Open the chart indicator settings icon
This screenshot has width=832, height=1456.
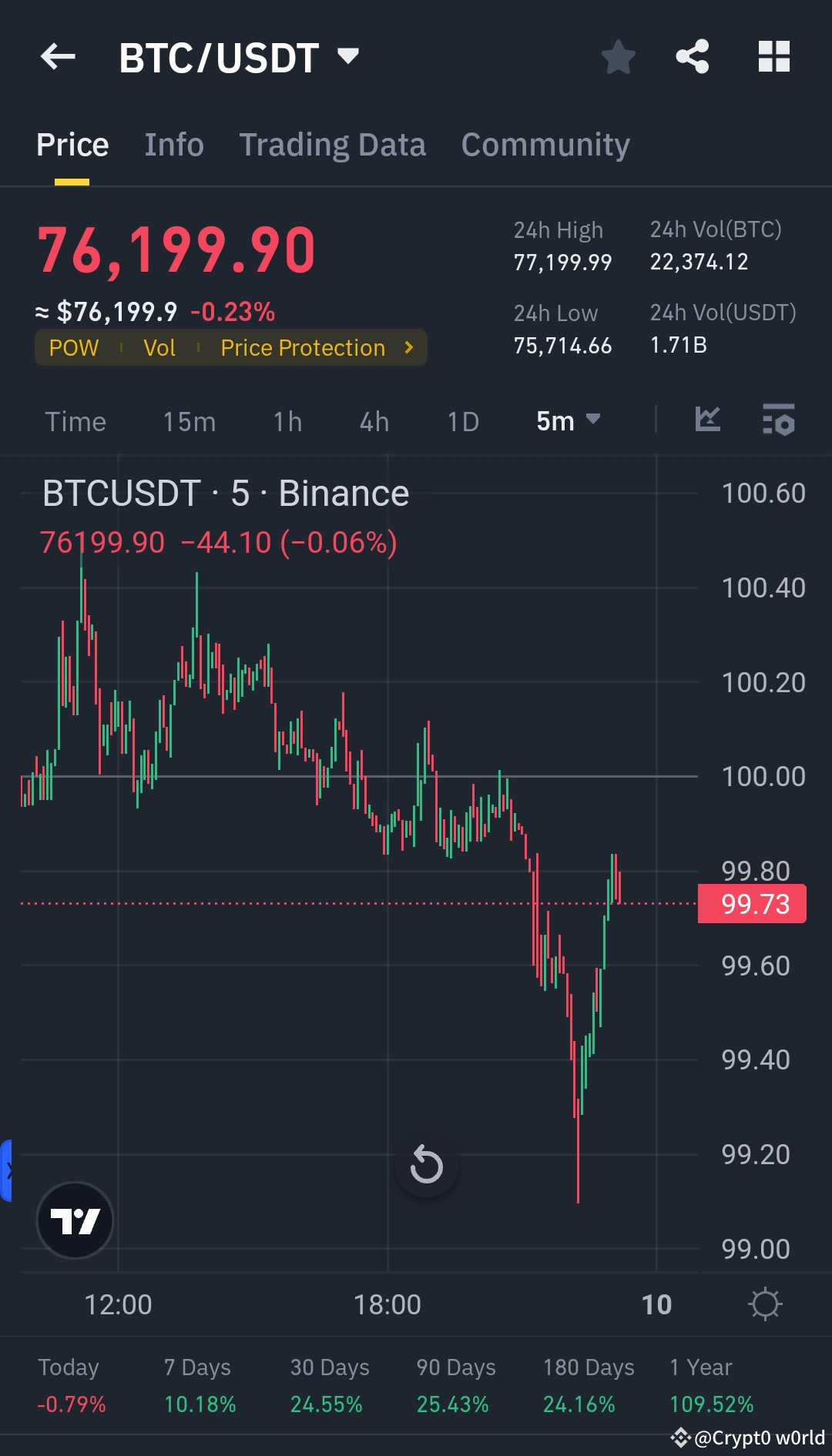click(780, 420)
